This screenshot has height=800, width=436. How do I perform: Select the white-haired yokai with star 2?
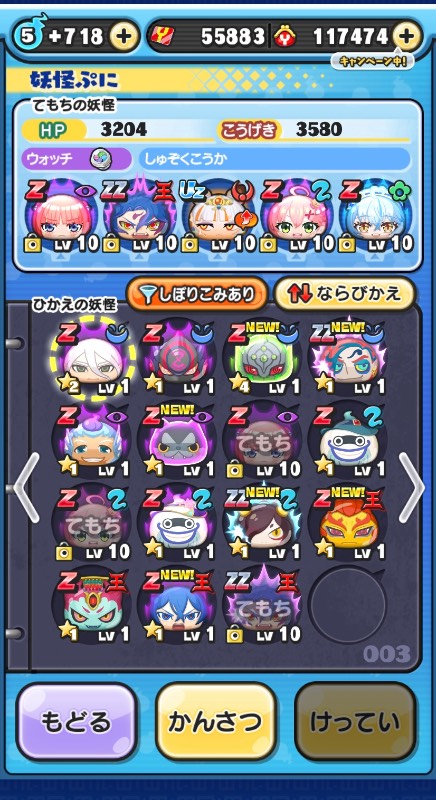tap(92, 357)
